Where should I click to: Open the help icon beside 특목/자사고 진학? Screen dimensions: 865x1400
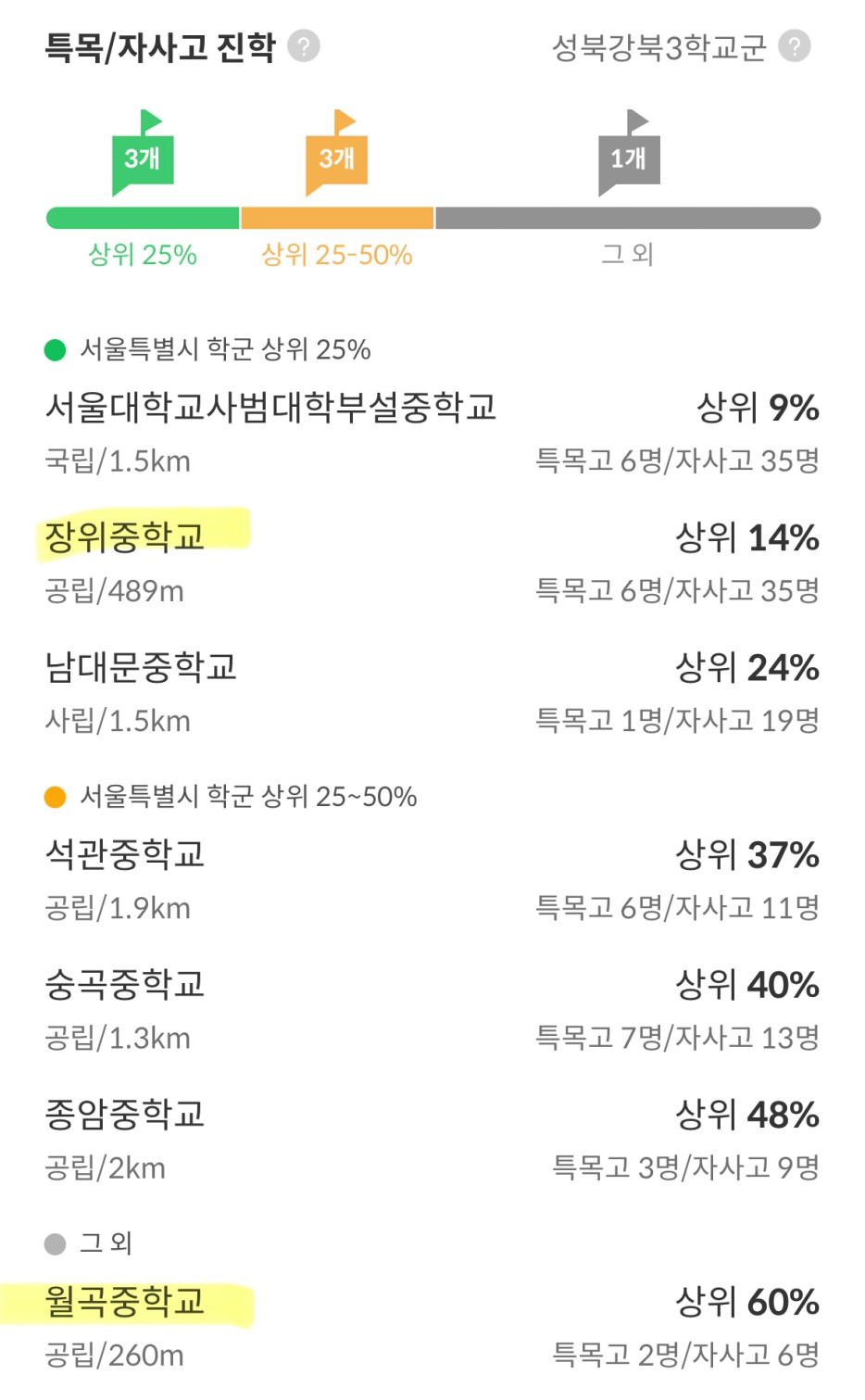pos(304,46)
